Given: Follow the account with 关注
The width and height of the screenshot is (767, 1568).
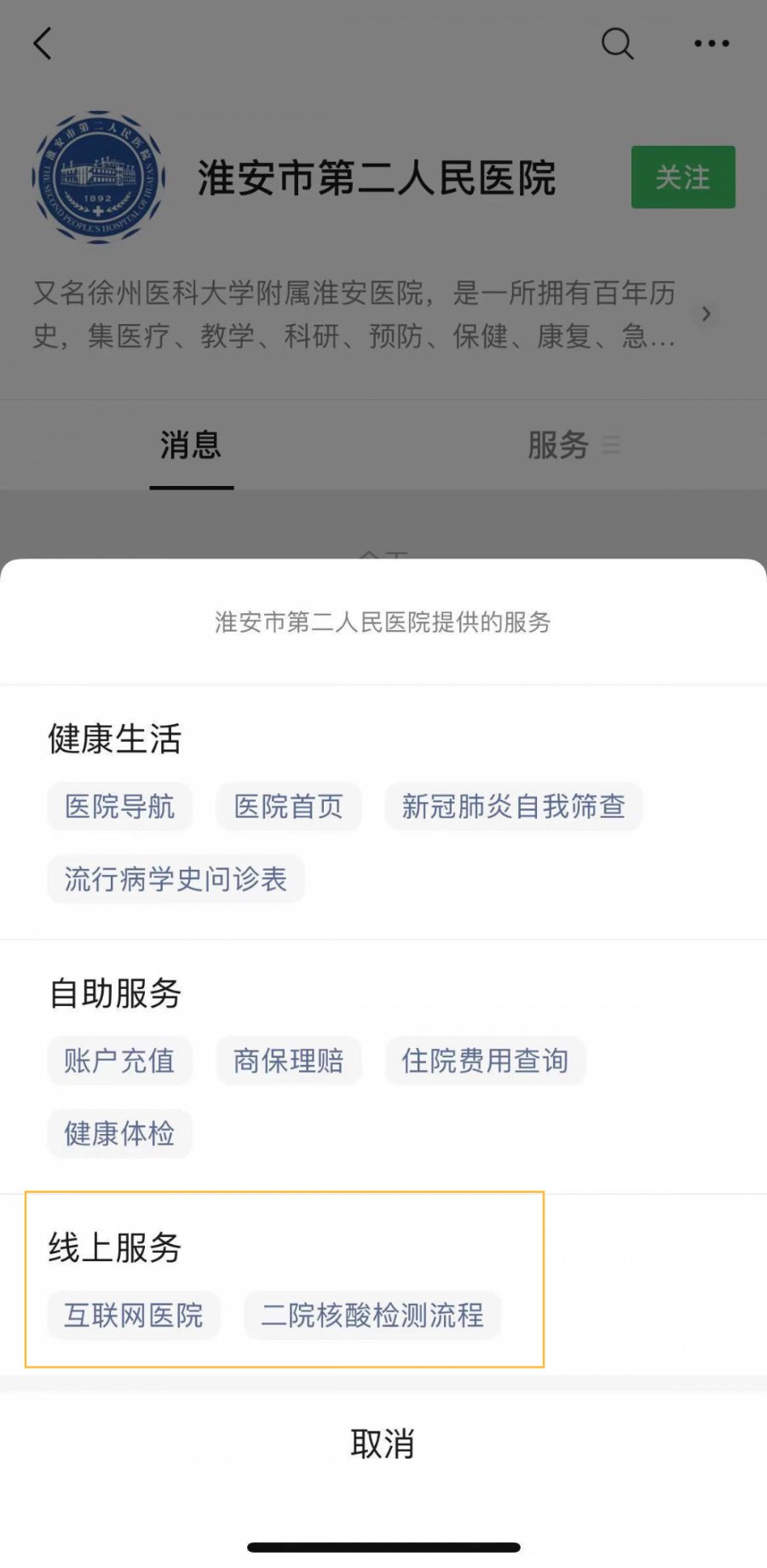Looking at the screenshot, I should coord(683,177).
